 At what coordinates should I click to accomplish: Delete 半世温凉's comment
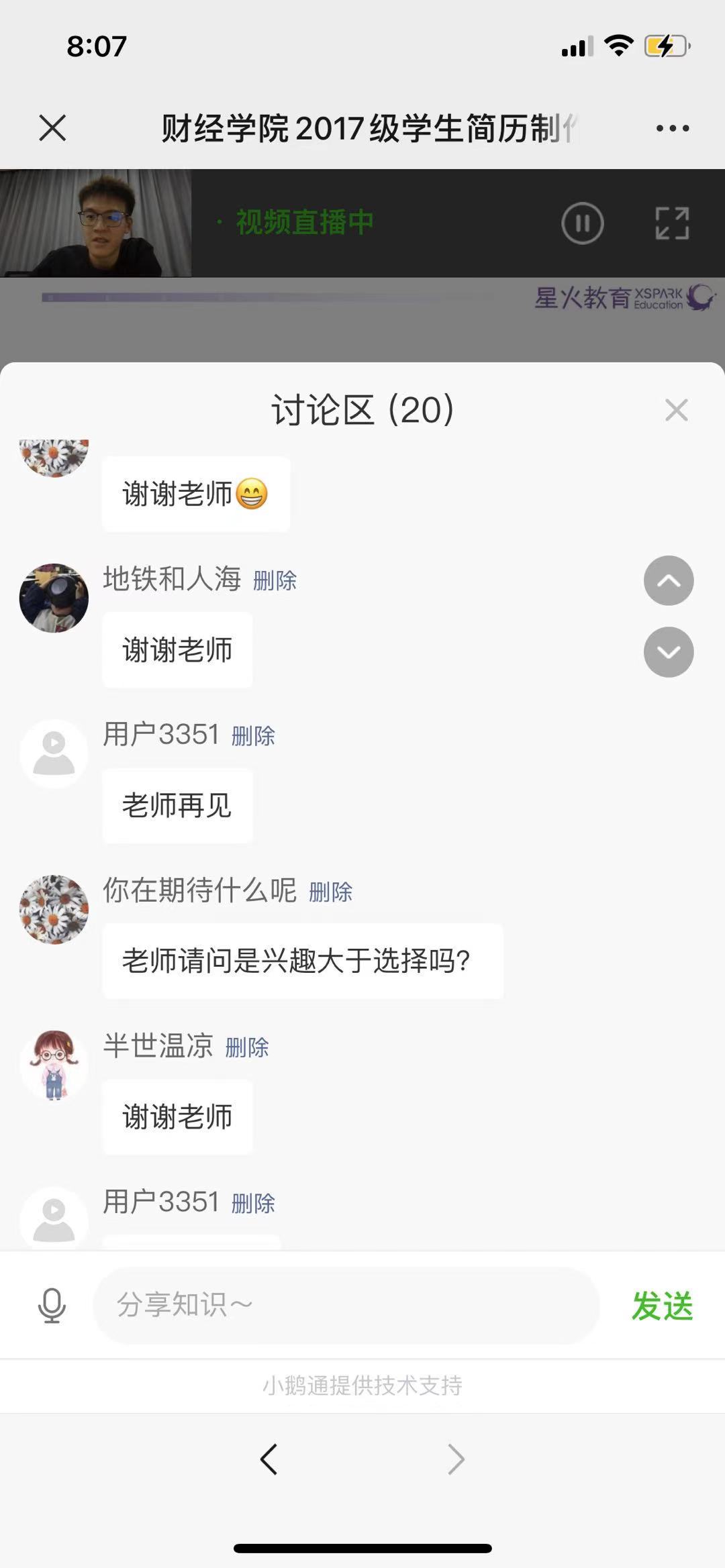click(x=247, y=1047)
